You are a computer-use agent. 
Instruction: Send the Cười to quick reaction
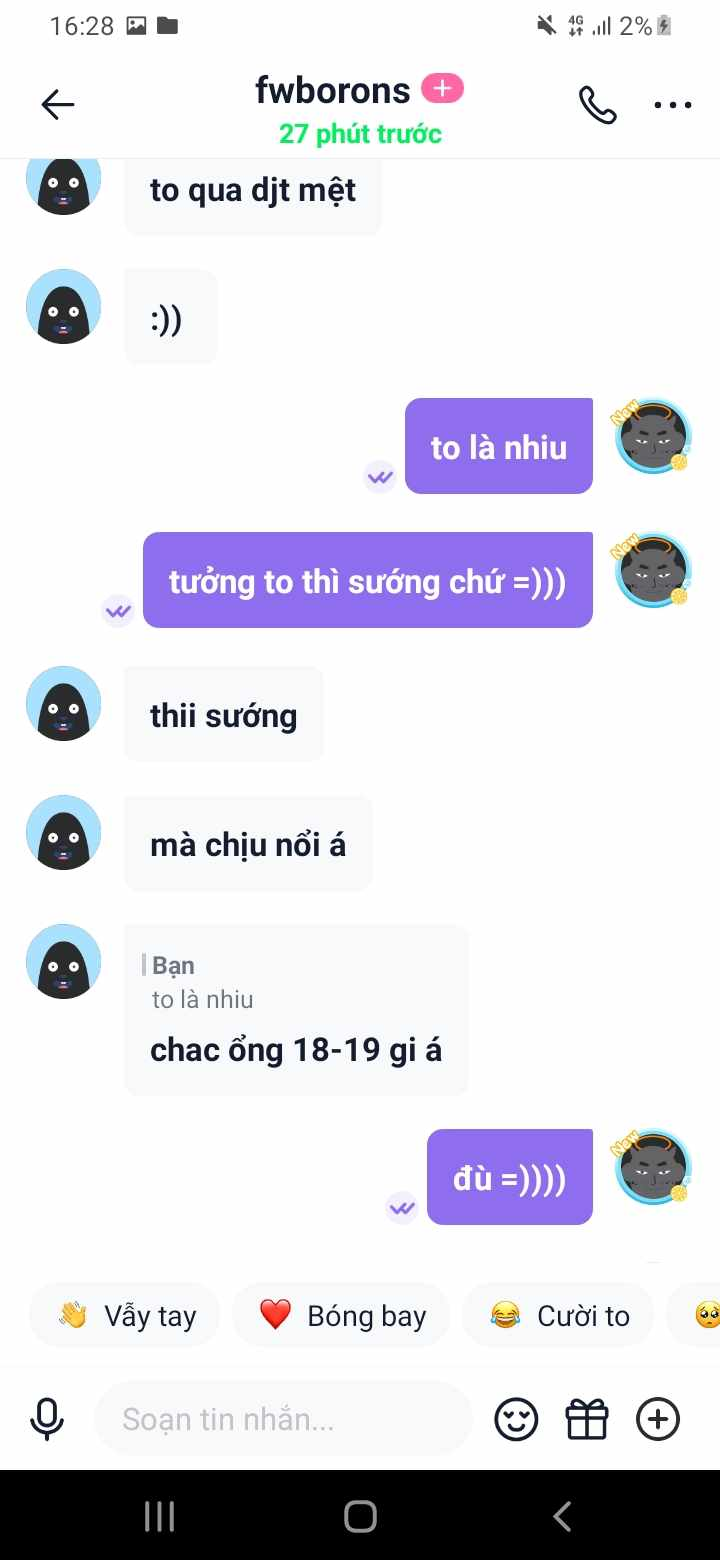point(559,1316)
